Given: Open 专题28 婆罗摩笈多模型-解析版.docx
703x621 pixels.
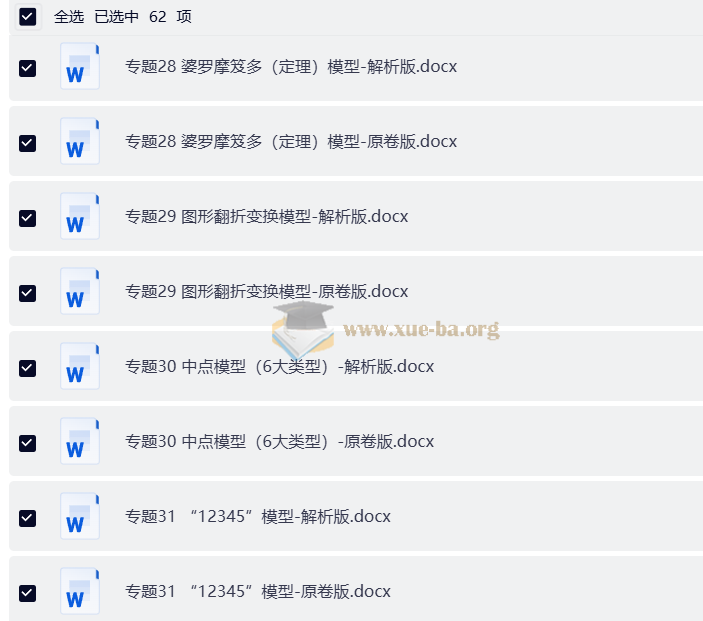Looking at the screenshot, I should pos(290,67).
